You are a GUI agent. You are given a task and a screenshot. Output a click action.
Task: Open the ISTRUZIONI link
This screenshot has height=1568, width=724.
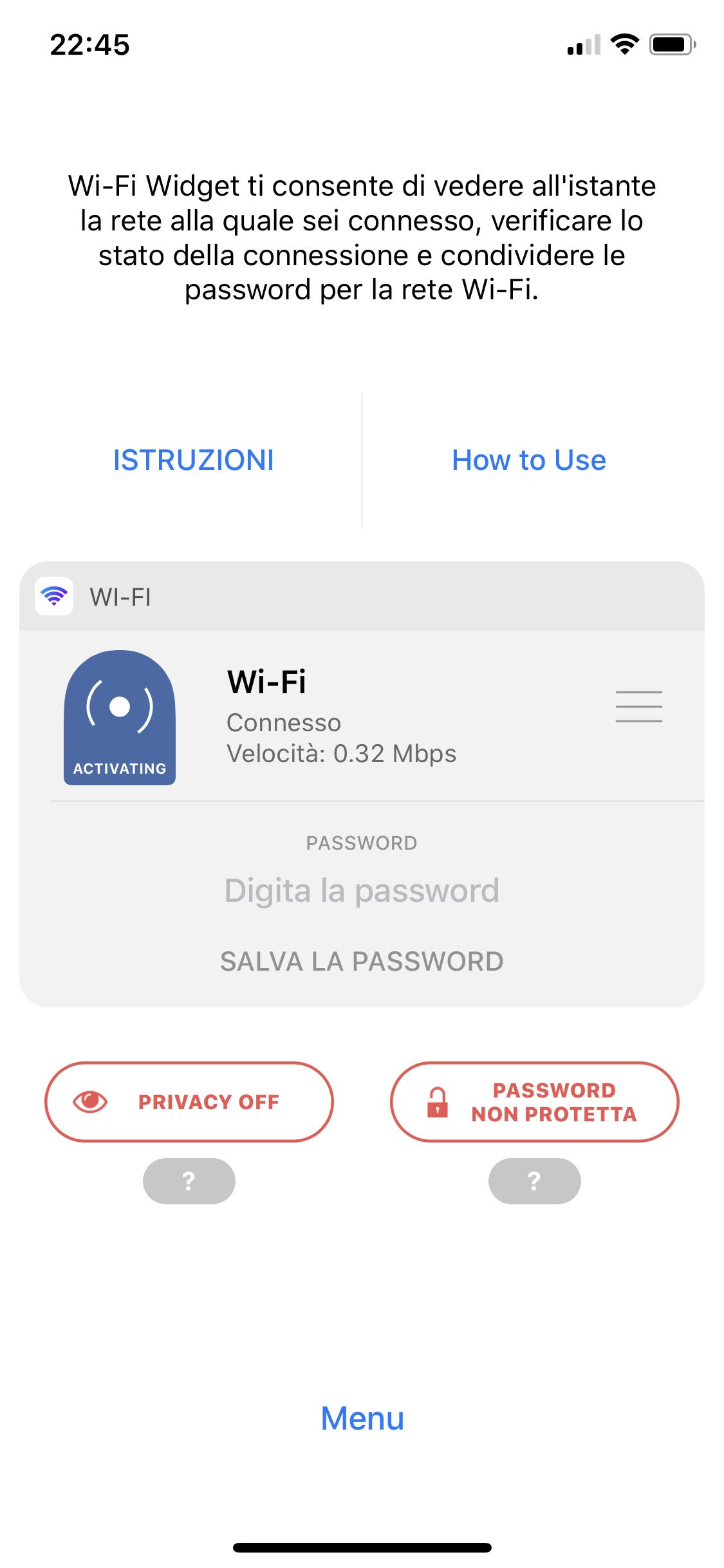(x=194, y=460)
